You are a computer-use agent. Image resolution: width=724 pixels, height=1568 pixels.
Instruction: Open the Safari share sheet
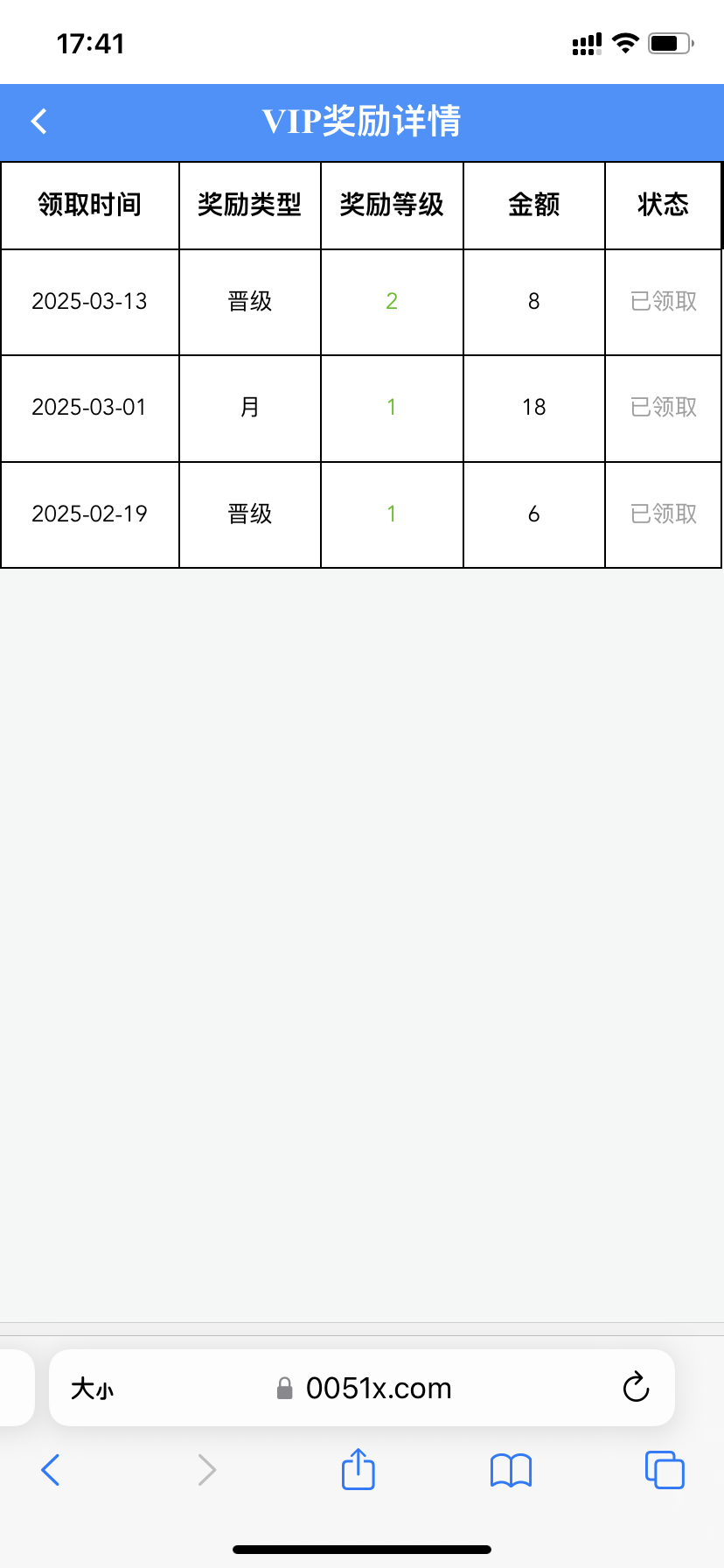point(359,1468)
